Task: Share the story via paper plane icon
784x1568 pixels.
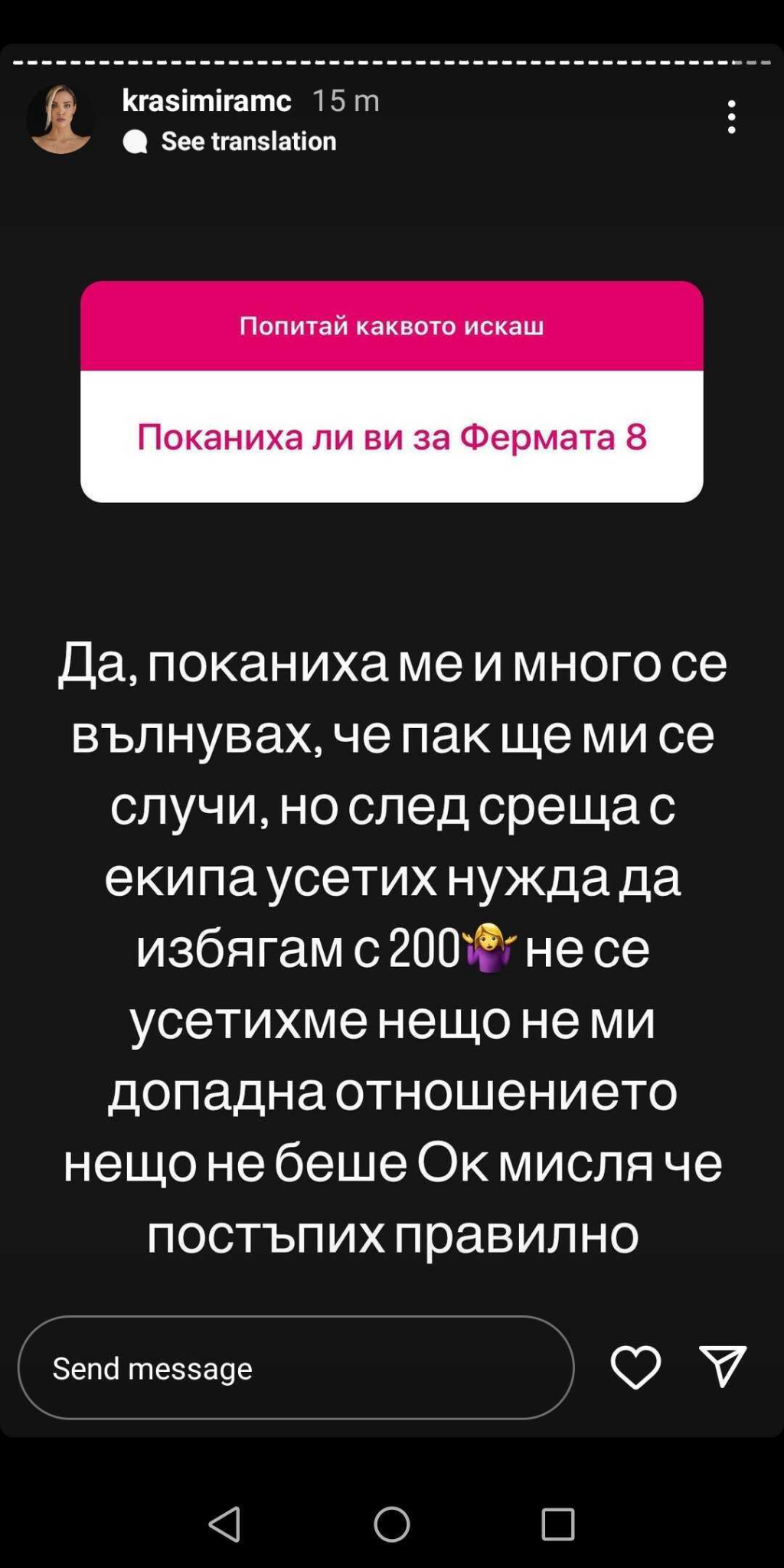Action: pyautogui.click(x=723, y=1367)
